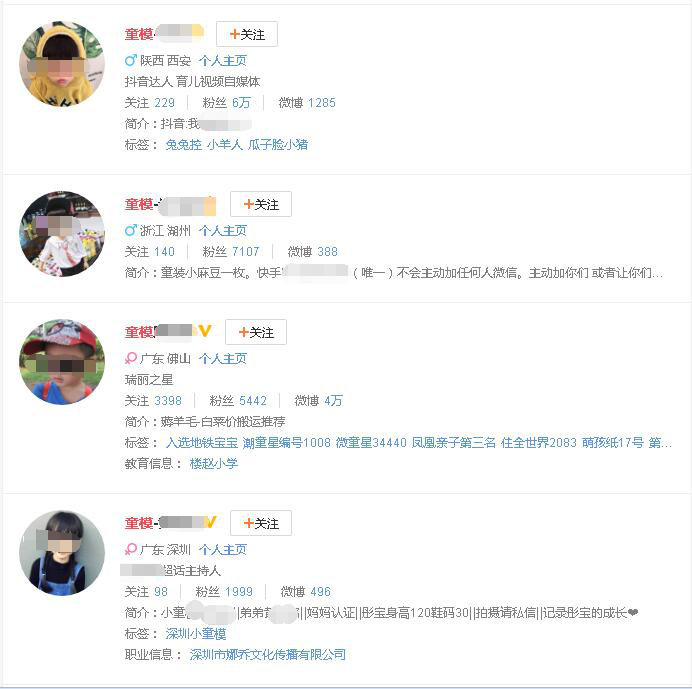Follow the user from 广东 深圳
Screen dimensions: 692x689
[260, 524]
